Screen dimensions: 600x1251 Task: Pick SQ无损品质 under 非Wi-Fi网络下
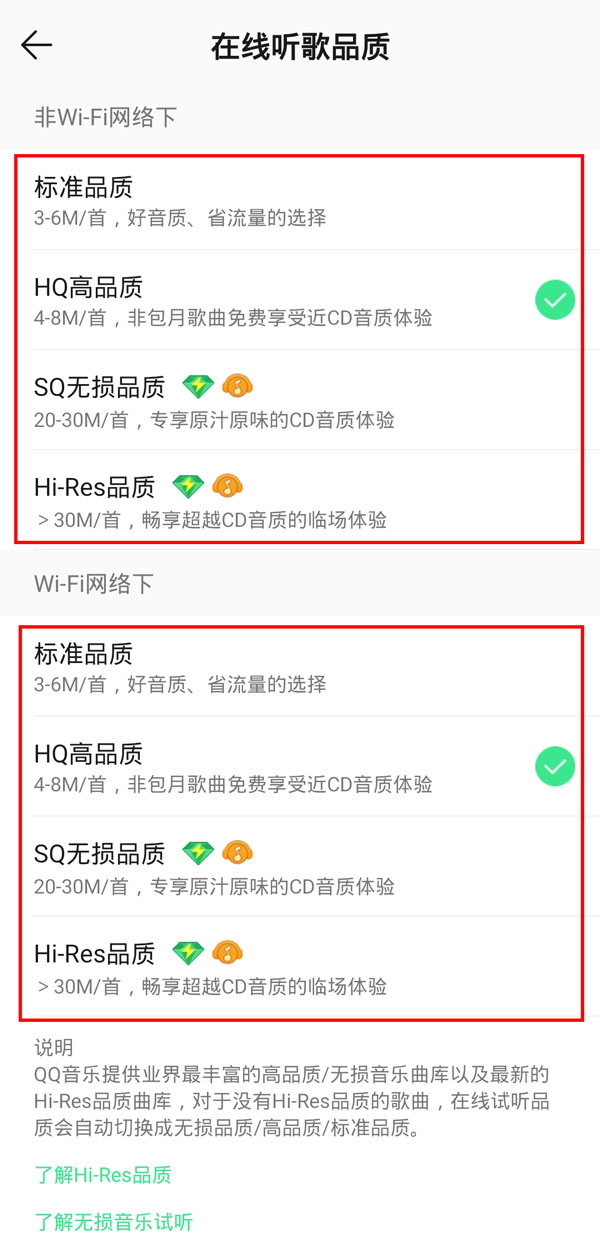tap(298, 400)
